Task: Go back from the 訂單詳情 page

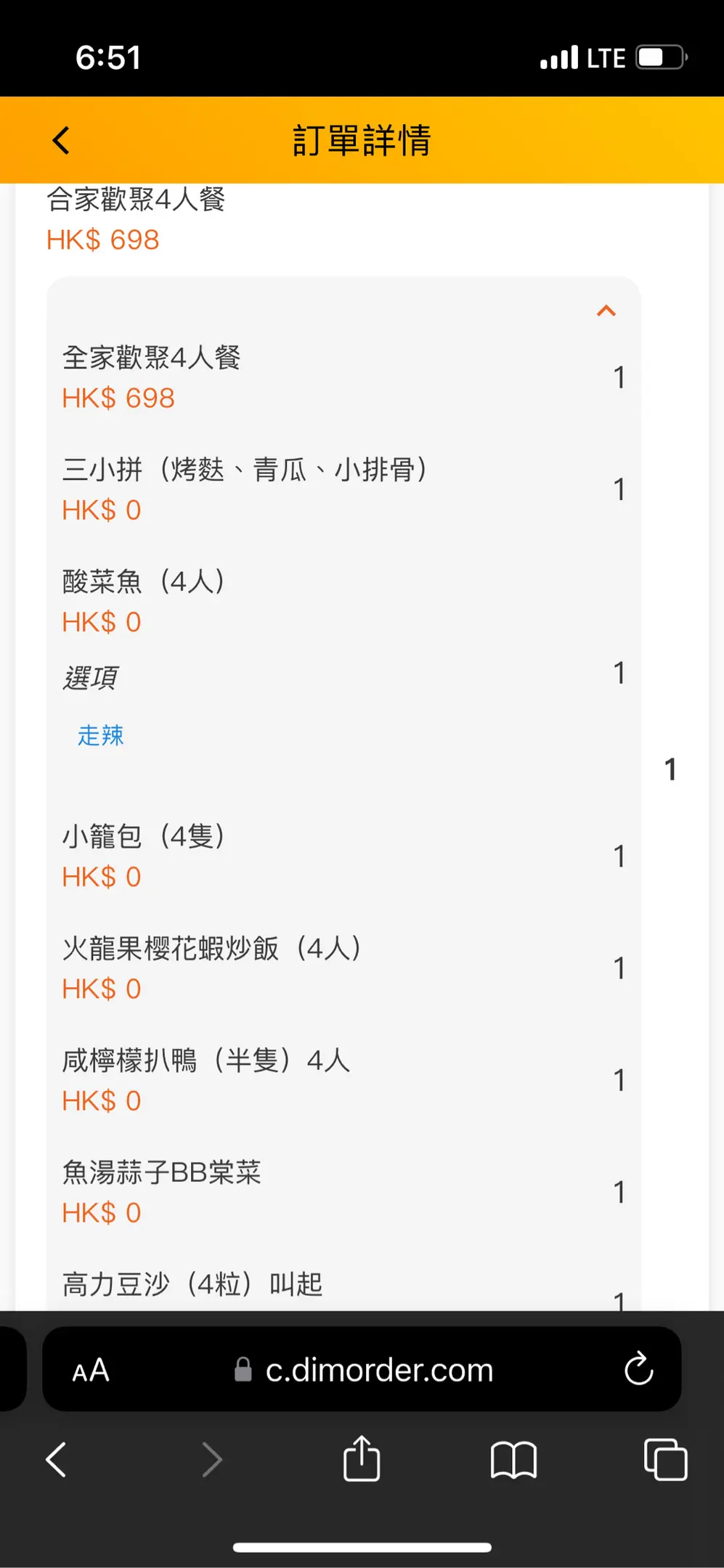Action: pos(62,140)
